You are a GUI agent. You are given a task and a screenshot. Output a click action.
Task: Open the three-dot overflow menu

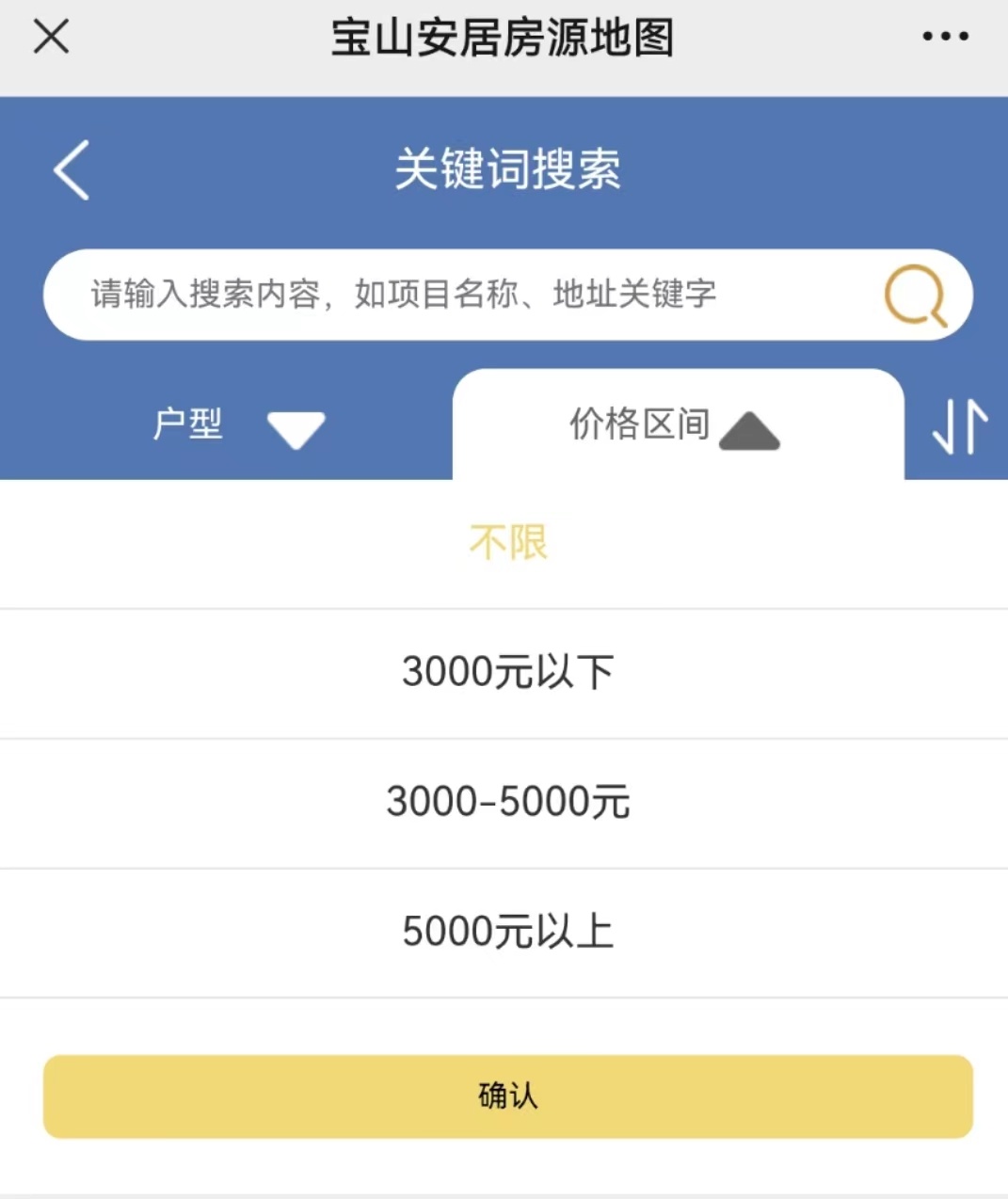944,38
